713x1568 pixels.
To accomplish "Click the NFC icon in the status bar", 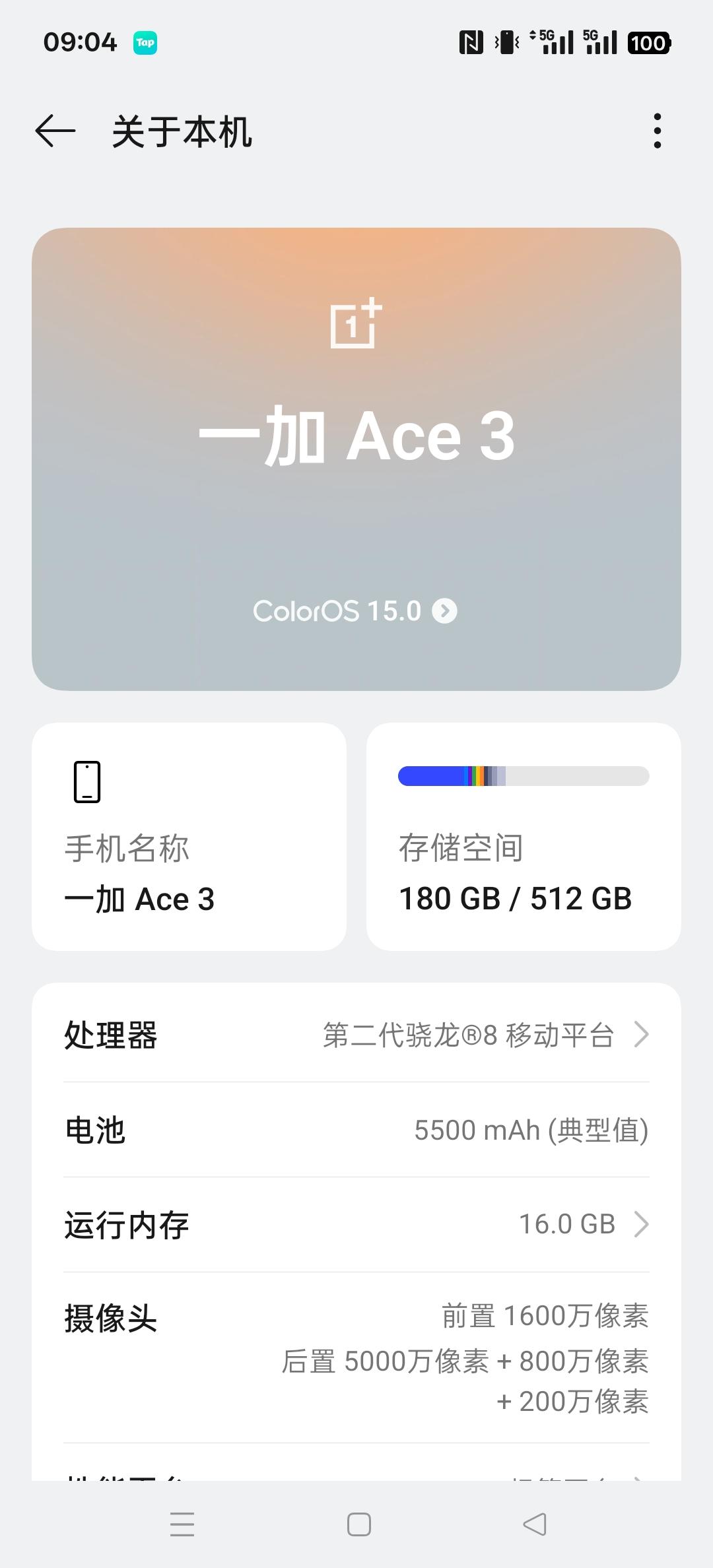I will pos(471,41).
